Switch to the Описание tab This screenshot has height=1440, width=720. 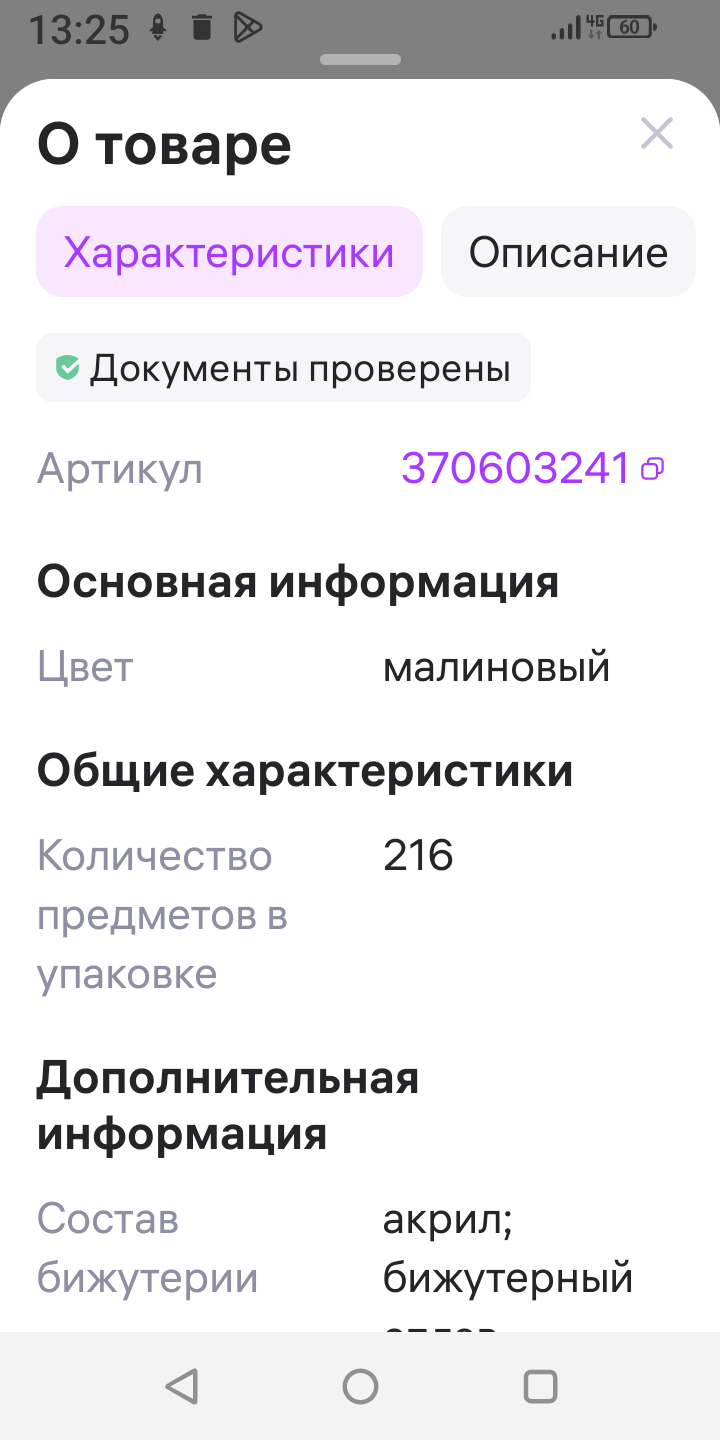click(568, 252)
